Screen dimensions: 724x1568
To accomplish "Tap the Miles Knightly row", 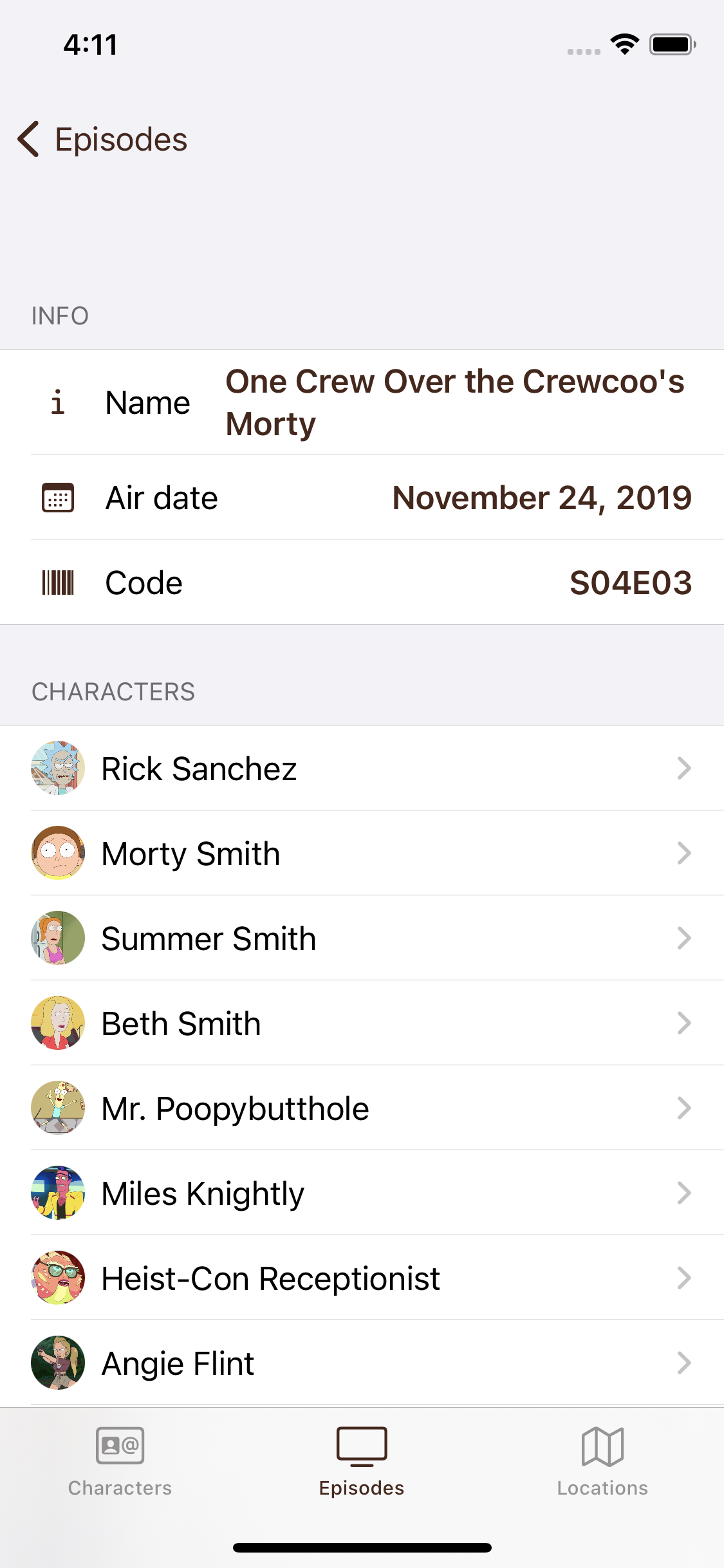I will point(362,1193).
